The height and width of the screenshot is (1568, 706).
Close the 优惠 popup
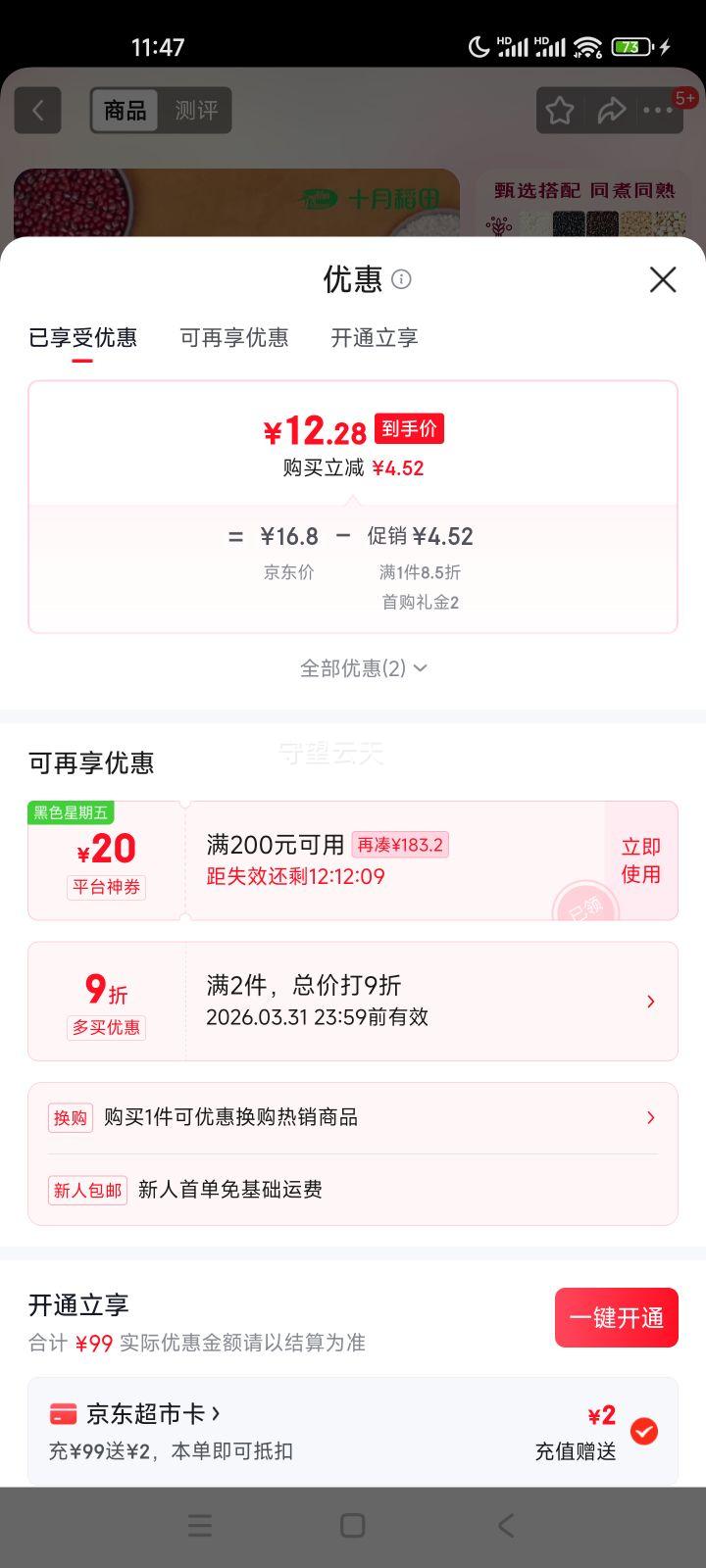(x=662, y=280)
